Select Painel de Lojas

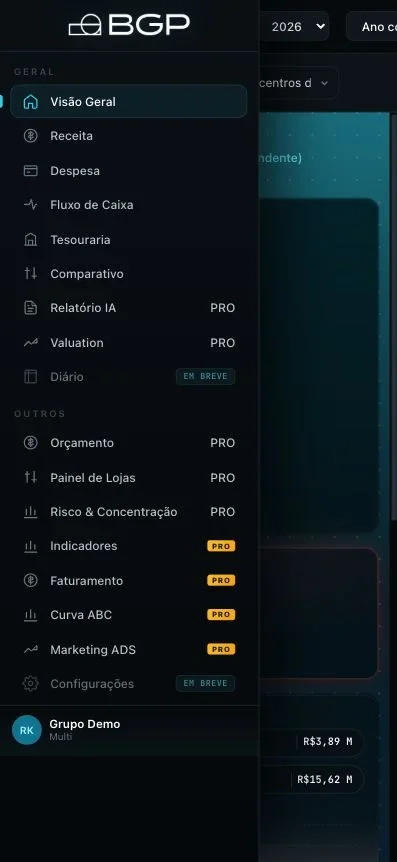pos(129,478)
